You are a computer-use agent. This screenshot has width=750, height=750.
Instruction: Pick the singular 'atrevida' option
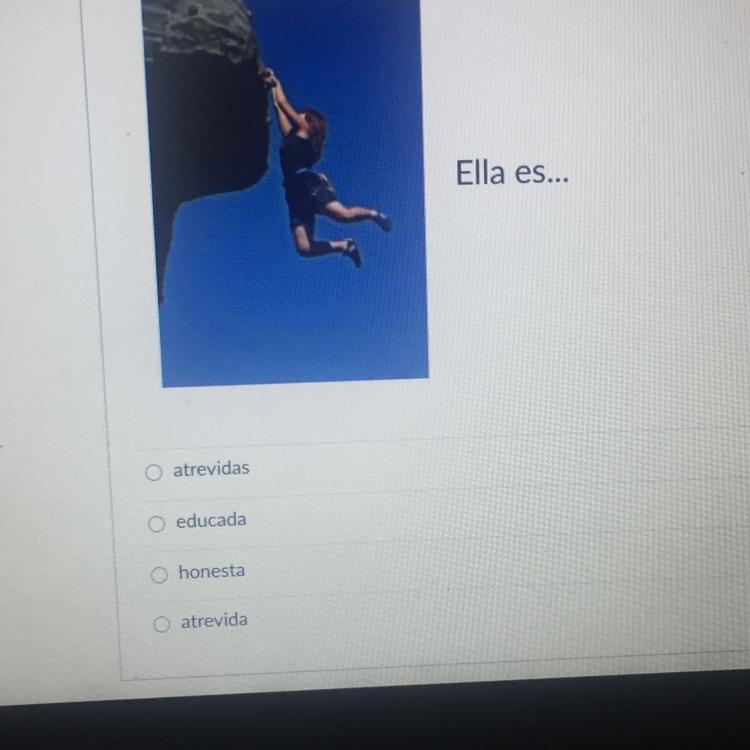click(x=162, y=625)
